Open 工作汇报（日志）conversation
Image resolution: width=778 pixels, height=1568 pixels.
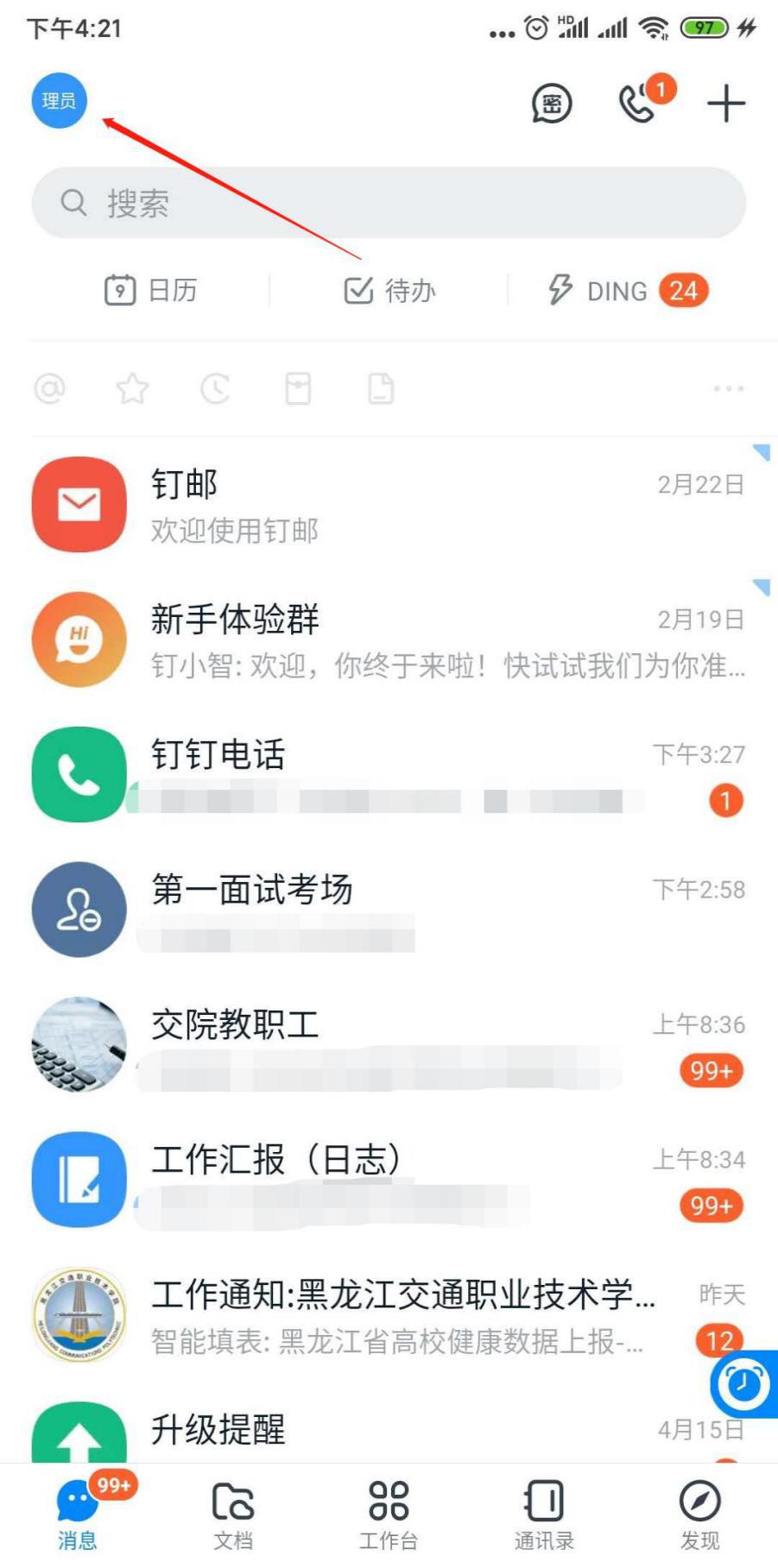click(x=389, y=1180)
